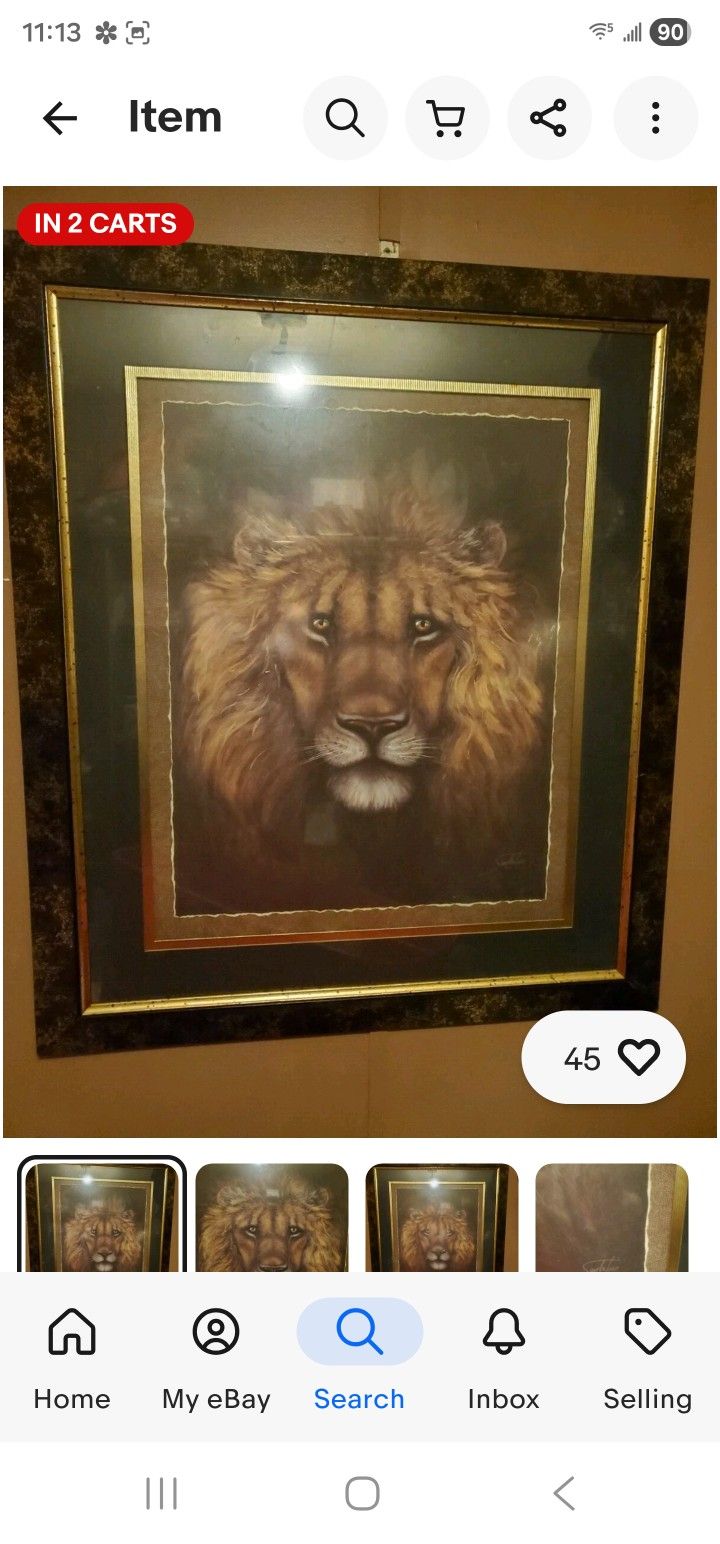
Task: Share this item listing
Action: tap(549, 118)
